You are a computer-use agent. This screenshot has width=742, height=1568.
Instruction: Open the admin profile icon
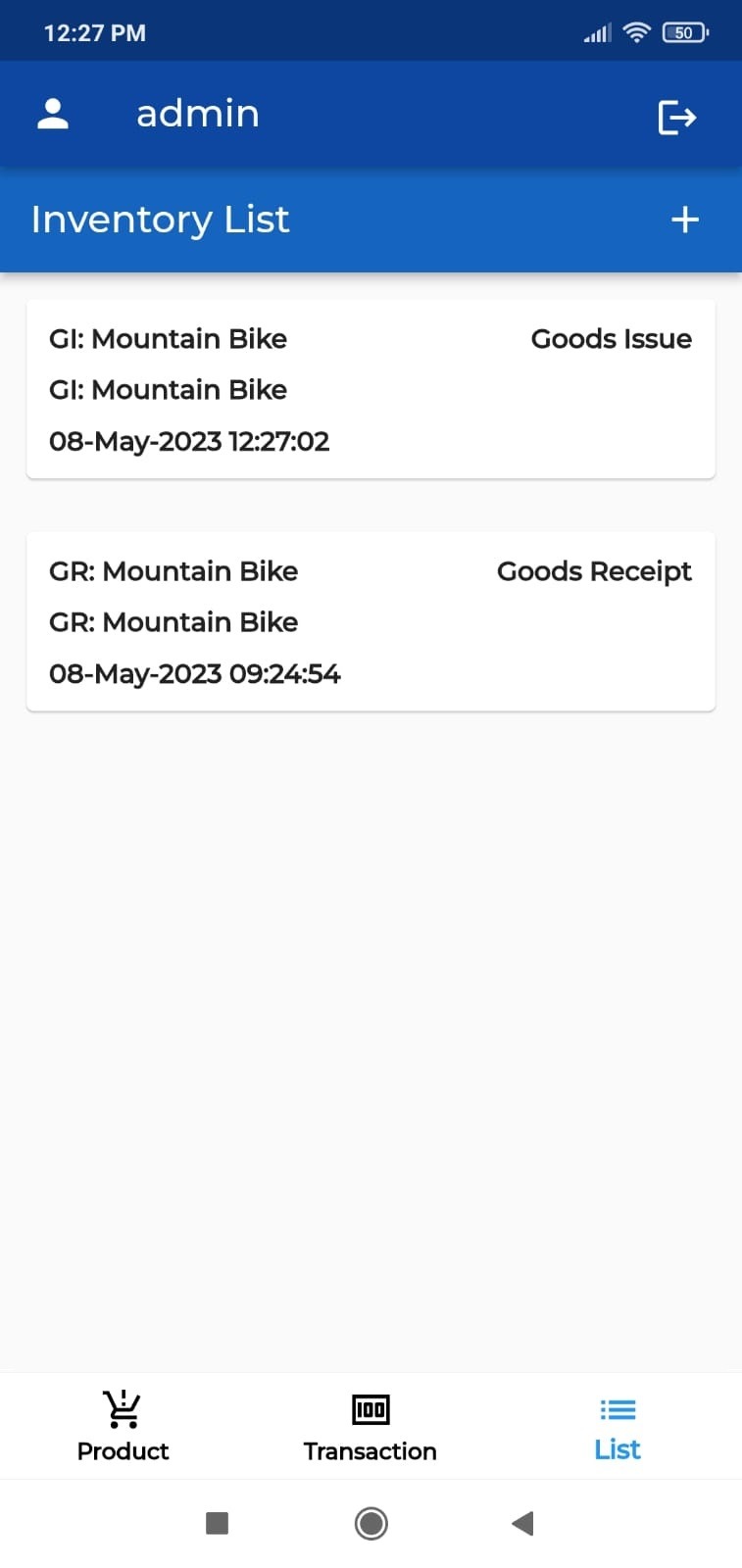click(53, 115)
